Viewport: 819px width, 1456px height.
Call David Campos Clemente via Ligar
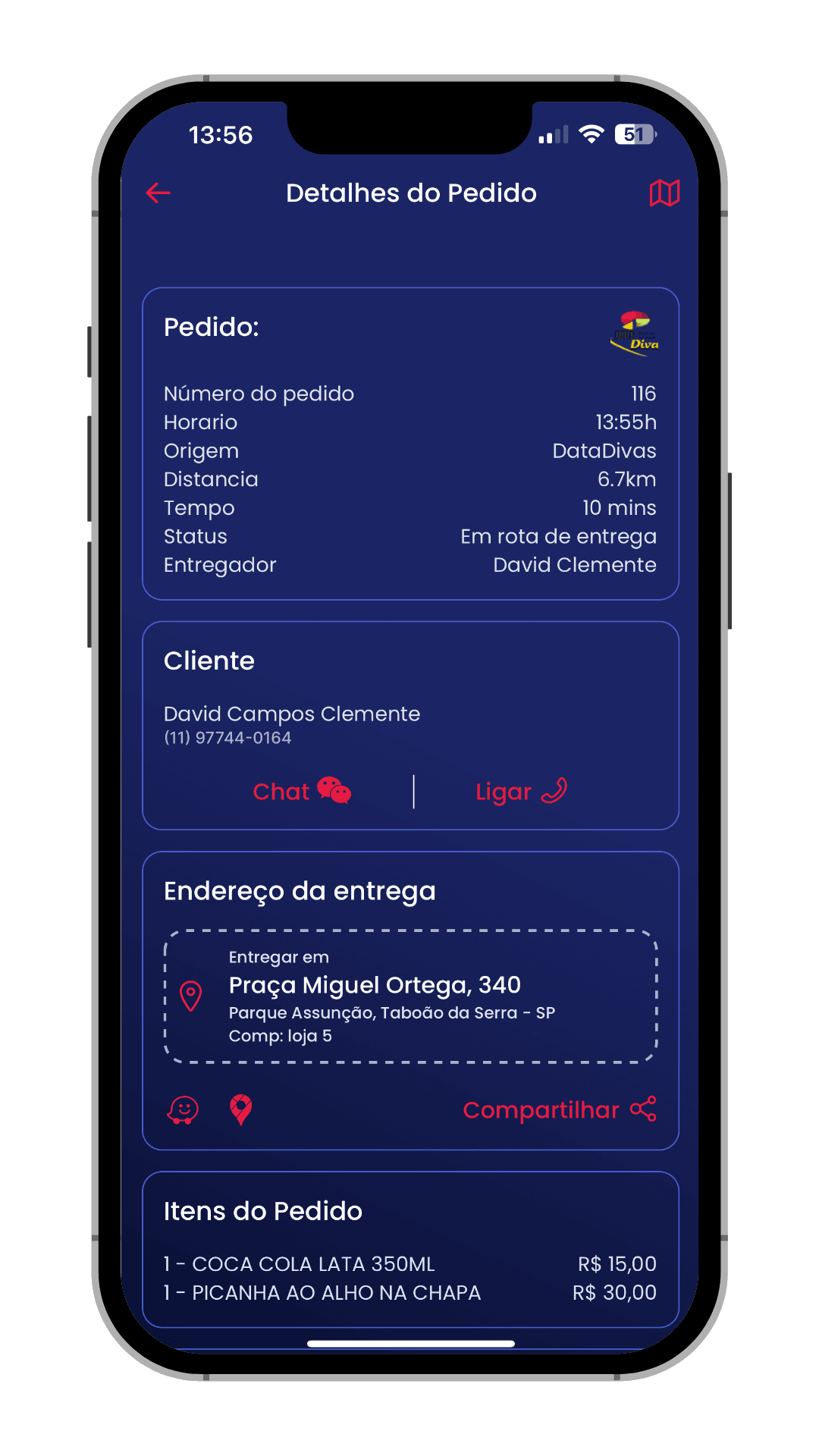point(521,791)
